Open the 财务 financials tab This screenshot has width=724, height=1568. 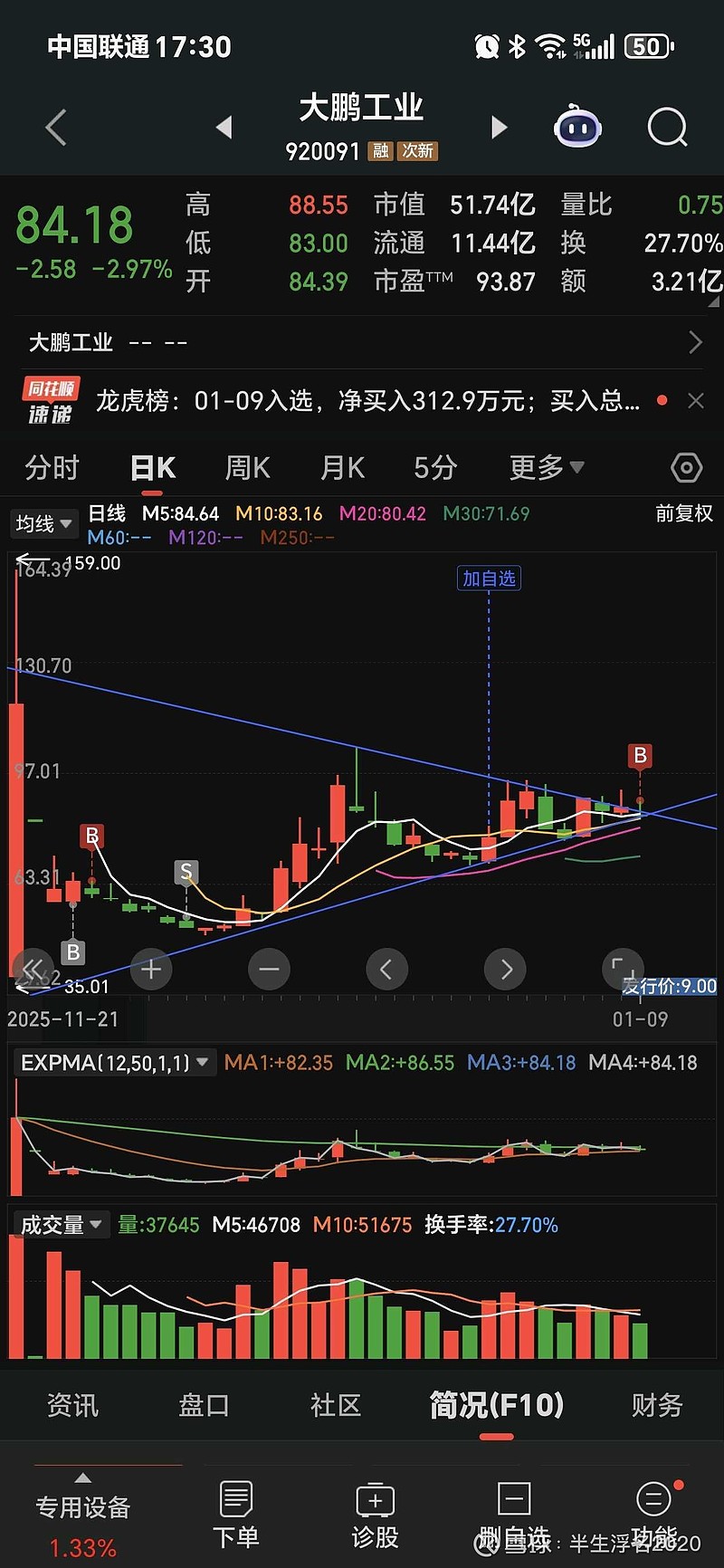pyautogui.click(x=655, y=1406)
